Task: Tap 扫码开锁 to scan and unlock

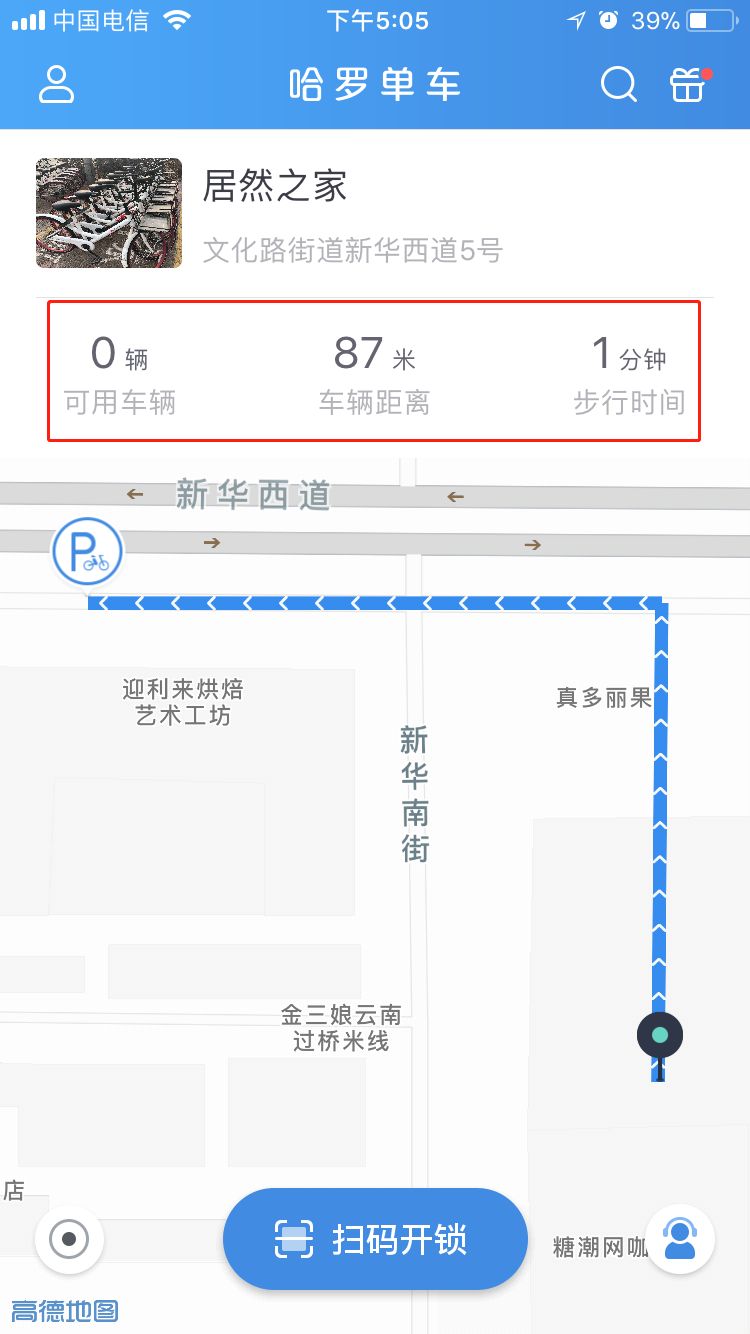Action: coord(375,1240)
